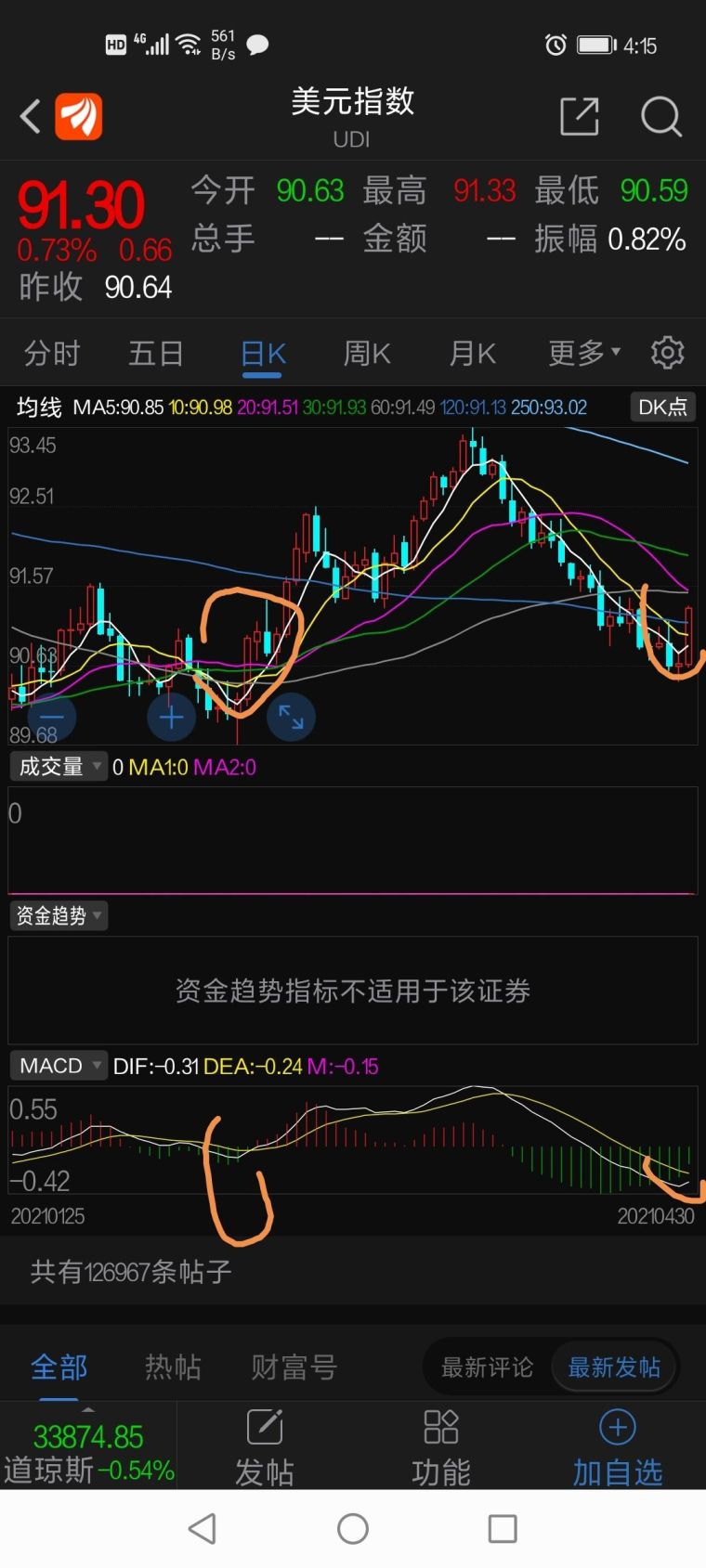The image size is (706, 1568).
Task: Open the chart settings gear icon
Action: [667, 353]
